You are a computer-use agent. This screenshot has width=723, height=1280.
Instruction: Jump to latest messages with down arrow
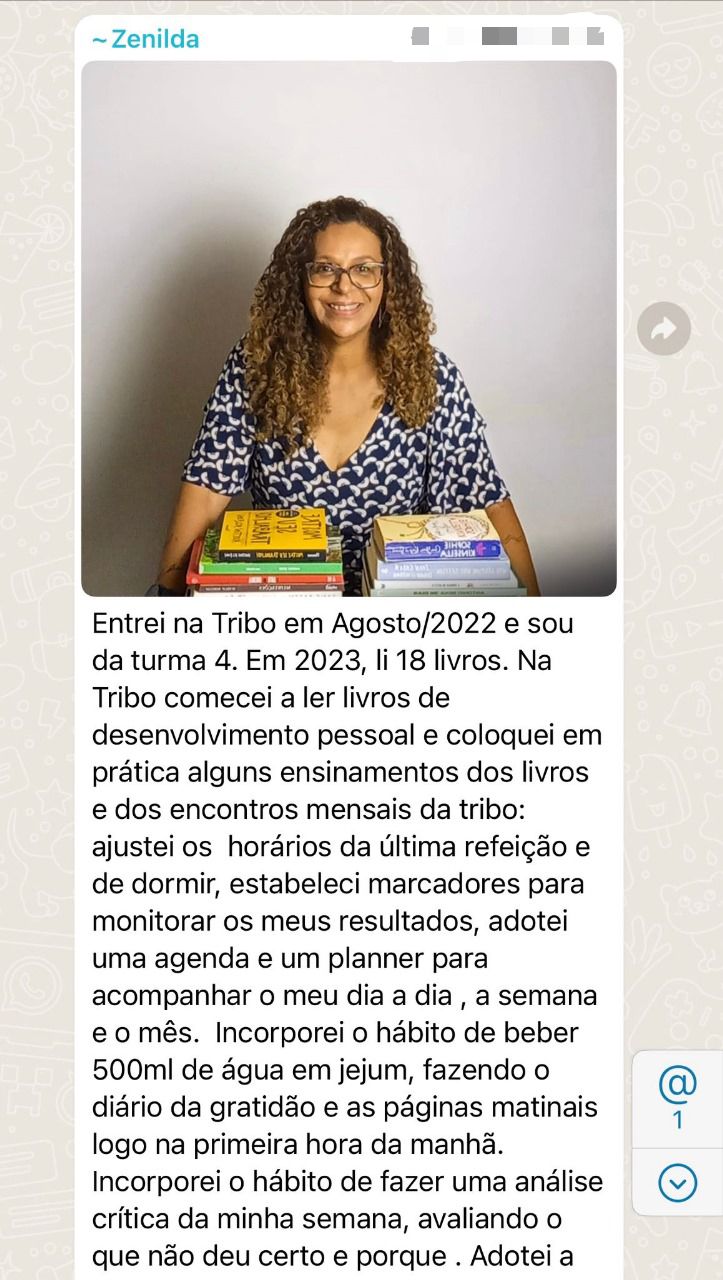click(678, 1184)
